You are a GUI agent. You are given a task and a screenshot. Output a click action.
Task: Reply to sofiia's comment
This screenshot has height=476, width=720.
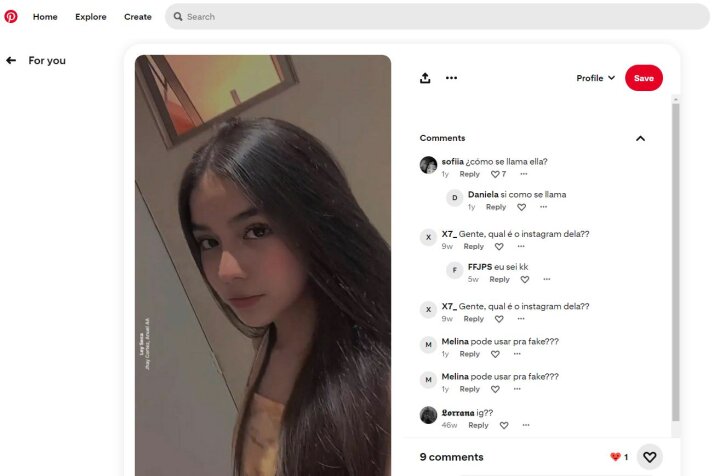pos(469,174)
